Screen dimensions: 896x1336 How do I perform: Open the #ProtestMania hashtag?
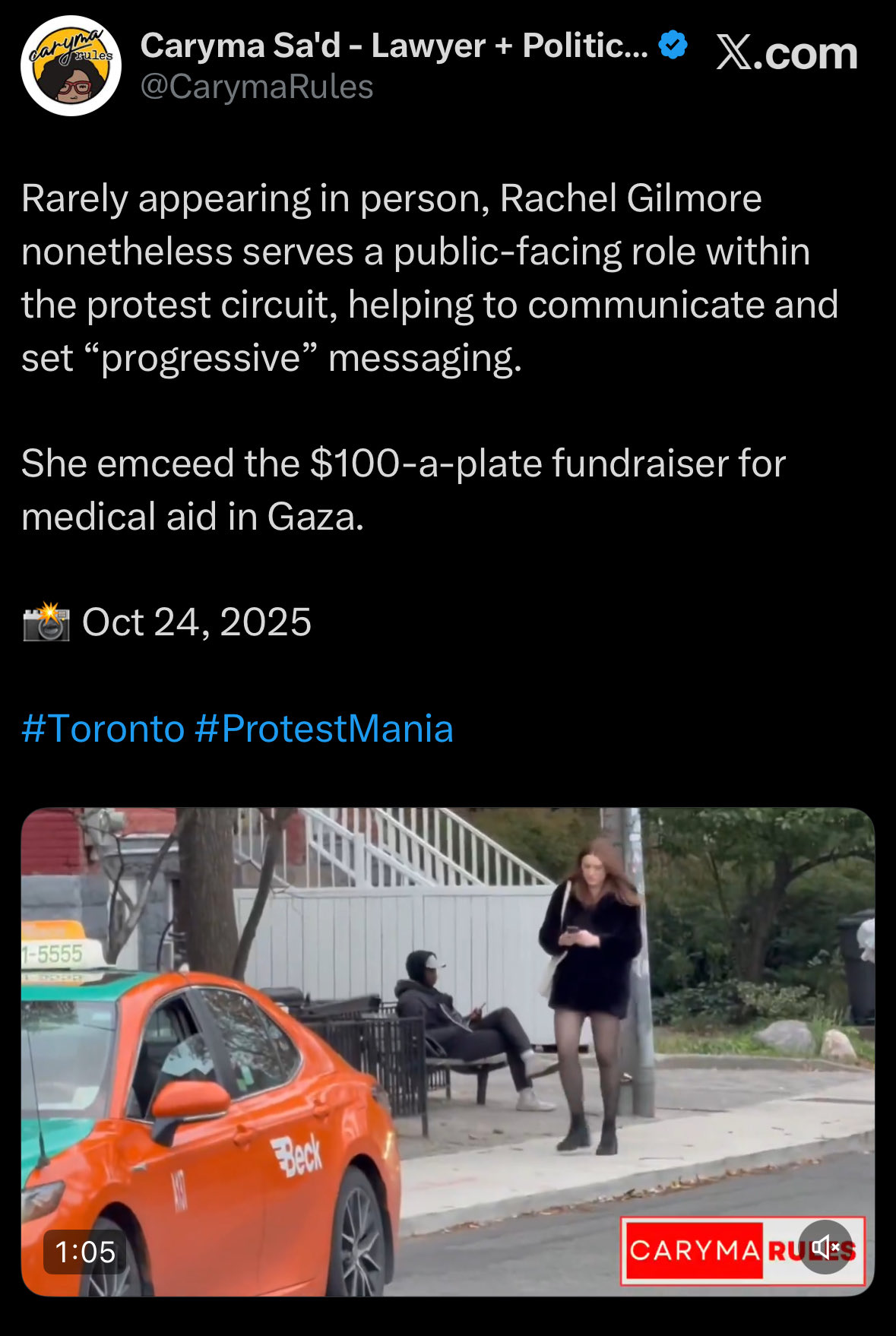(x=325, y=729)
